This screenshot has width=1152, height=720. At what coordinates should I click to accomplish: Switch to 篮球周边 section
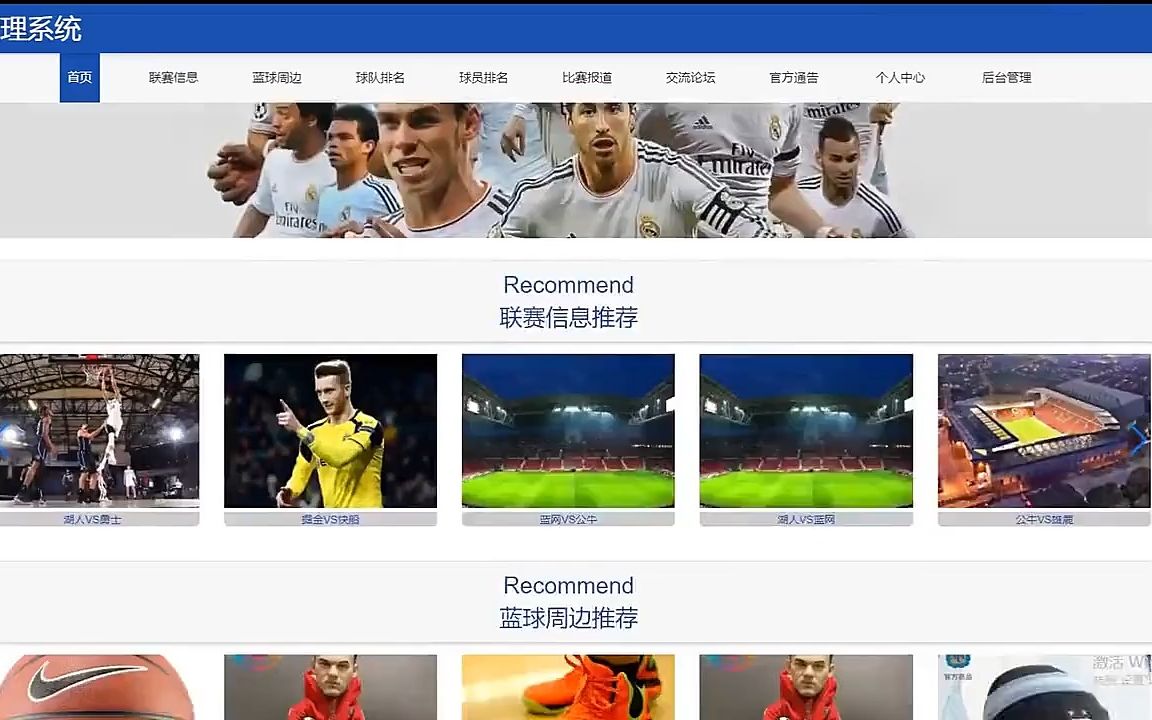pyautogui.click(x=277, y=78)
